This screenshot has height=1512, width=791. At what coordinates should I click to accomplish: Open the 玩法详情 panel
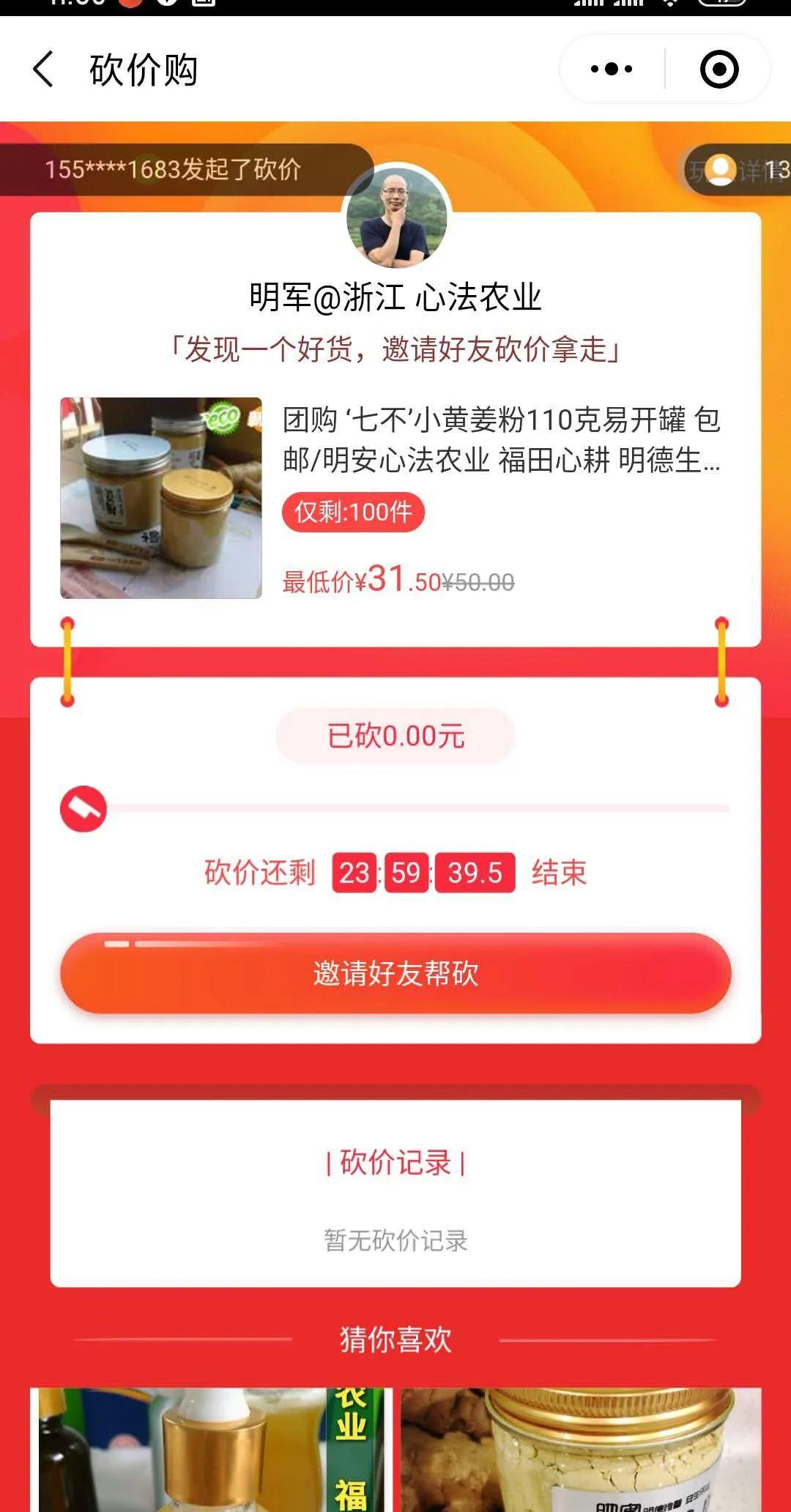[x=747, y=170]
